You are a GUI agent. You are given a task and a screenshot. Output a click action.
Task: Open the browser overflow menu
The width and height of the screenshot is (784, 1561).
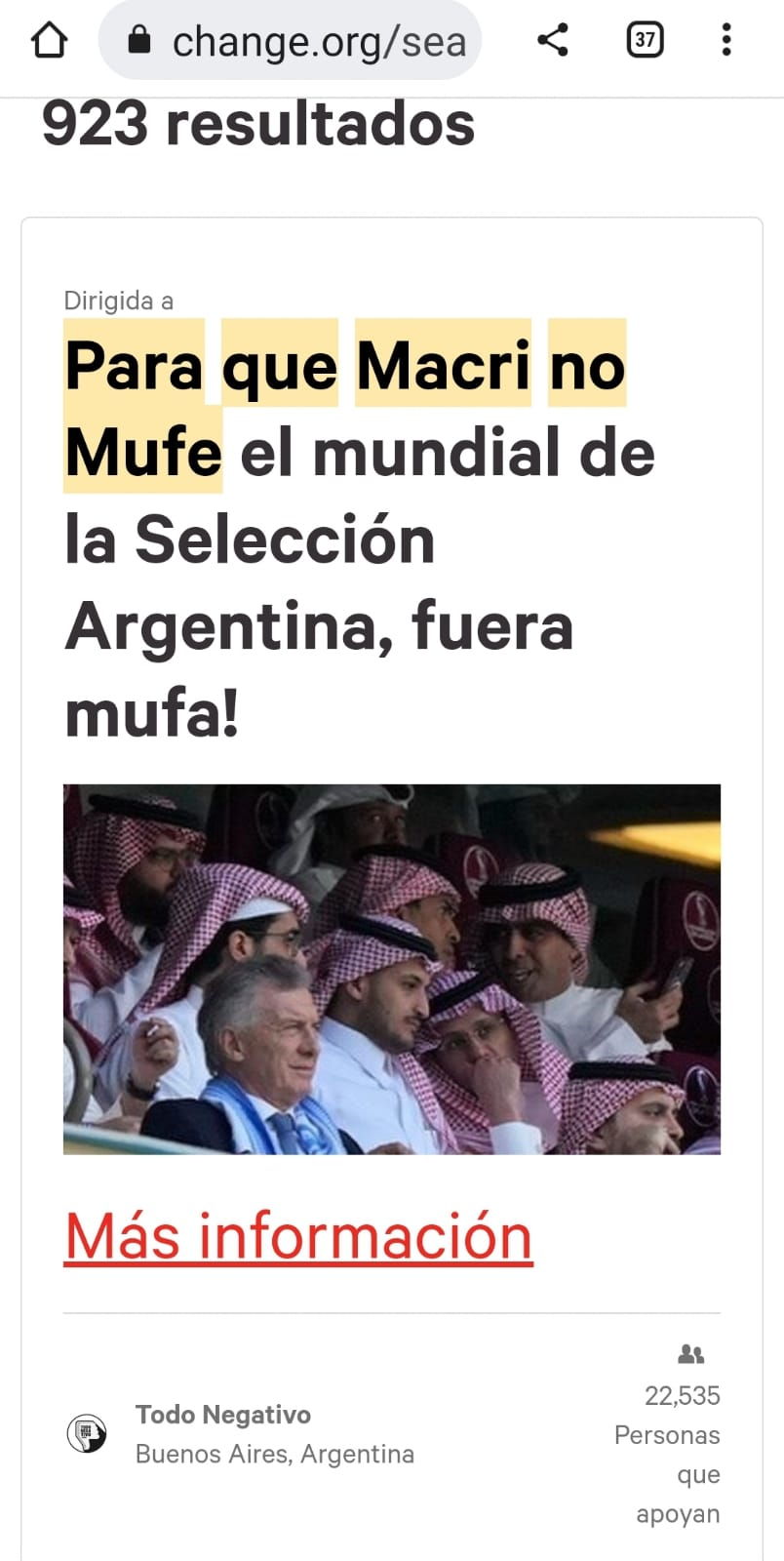click(726, 40)
